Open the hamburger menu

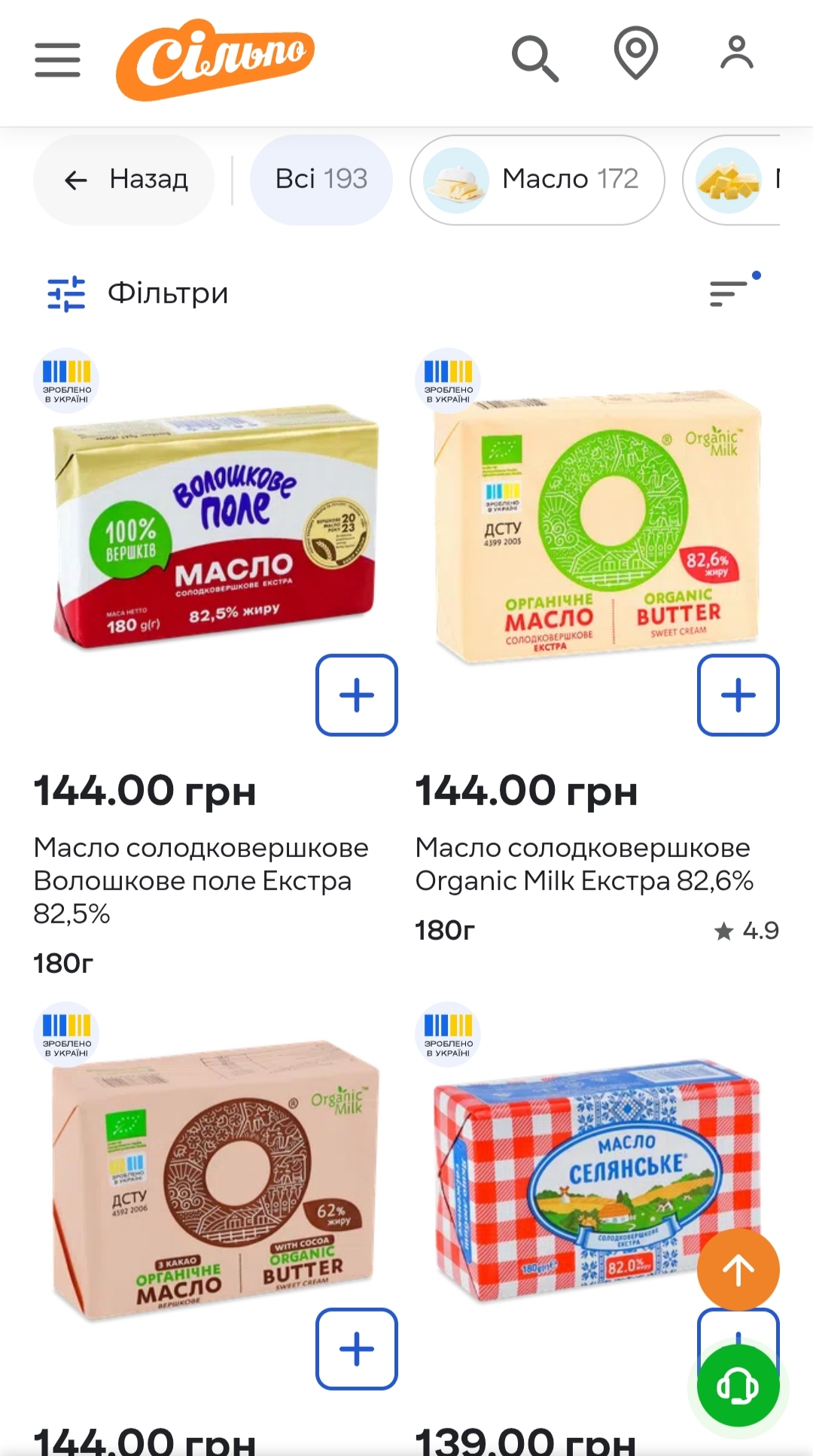[x=57, y=60]
